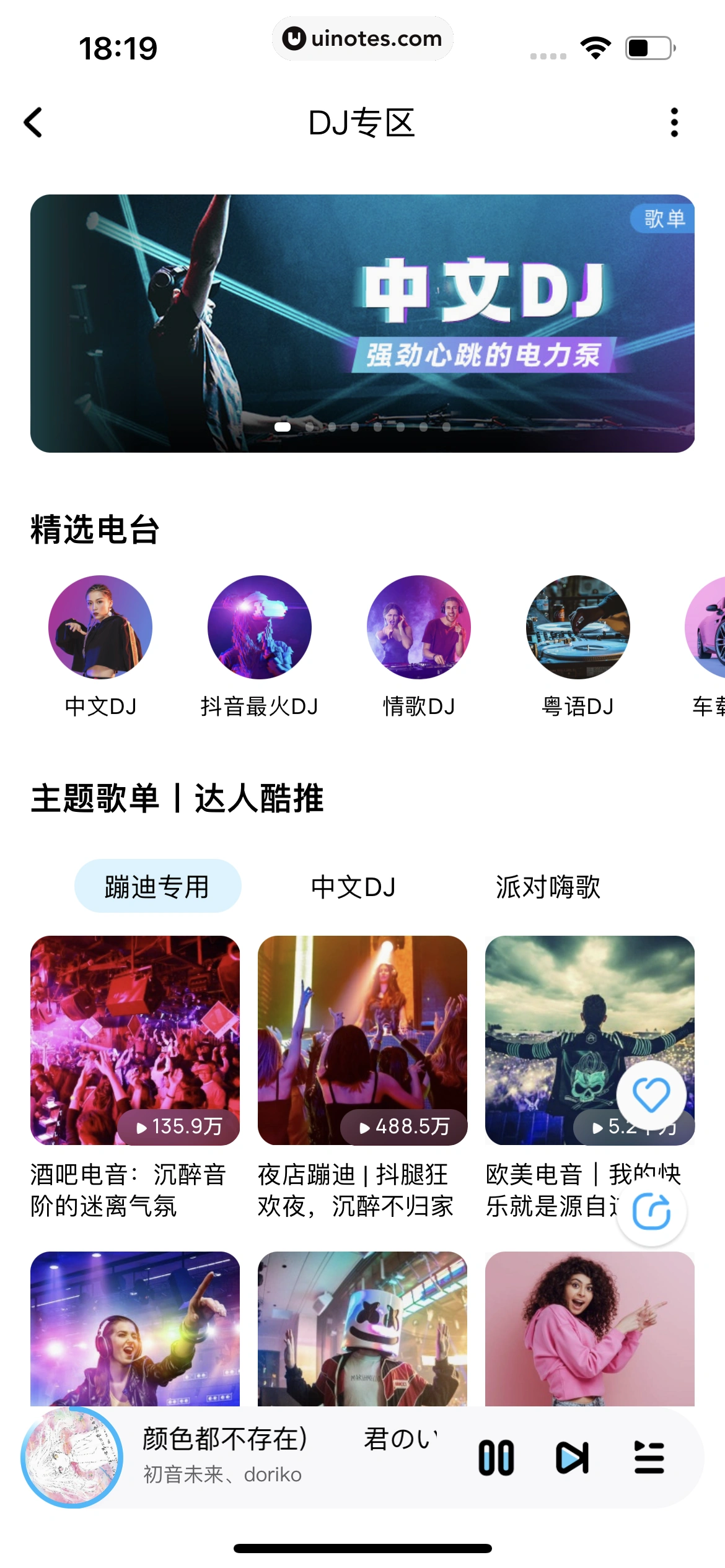This screenshot has height=1568, width=725.
Task: Open the now-playing album cover
Action: tap(72, 1458)
